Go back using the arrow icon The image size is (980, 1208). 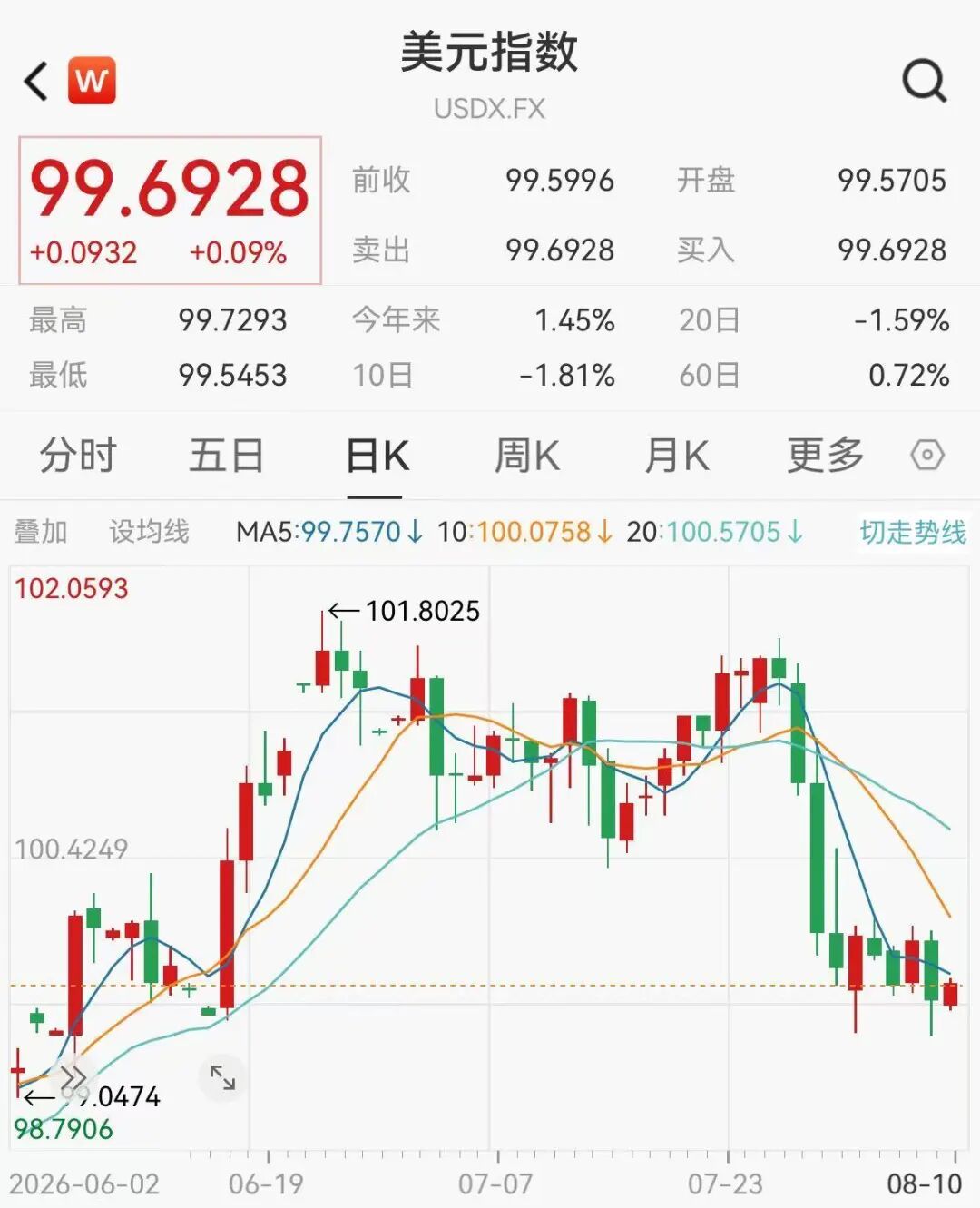click(x=36, y=81)
